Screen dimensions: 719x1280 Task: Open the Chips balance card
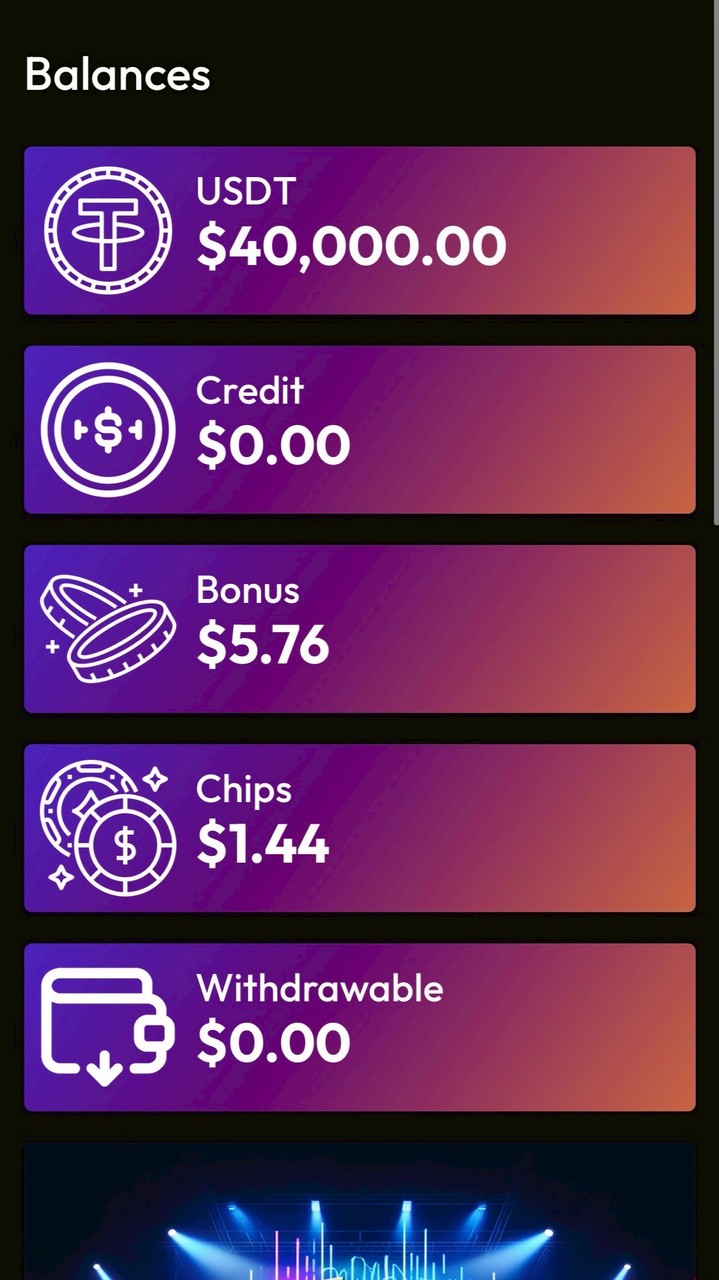pyautogui.click(x=359, y=828)
